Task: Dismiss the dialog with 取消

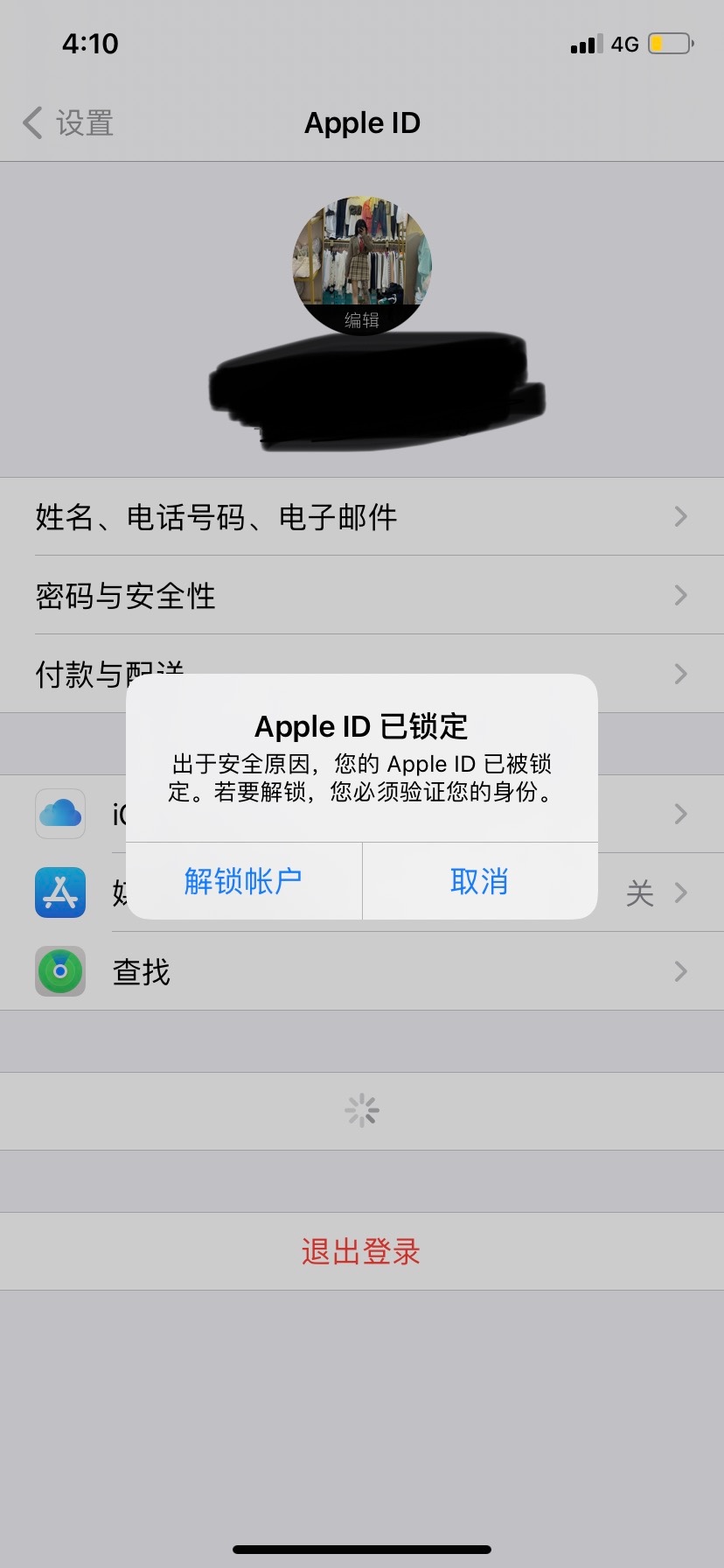Action: coord(479,880)
